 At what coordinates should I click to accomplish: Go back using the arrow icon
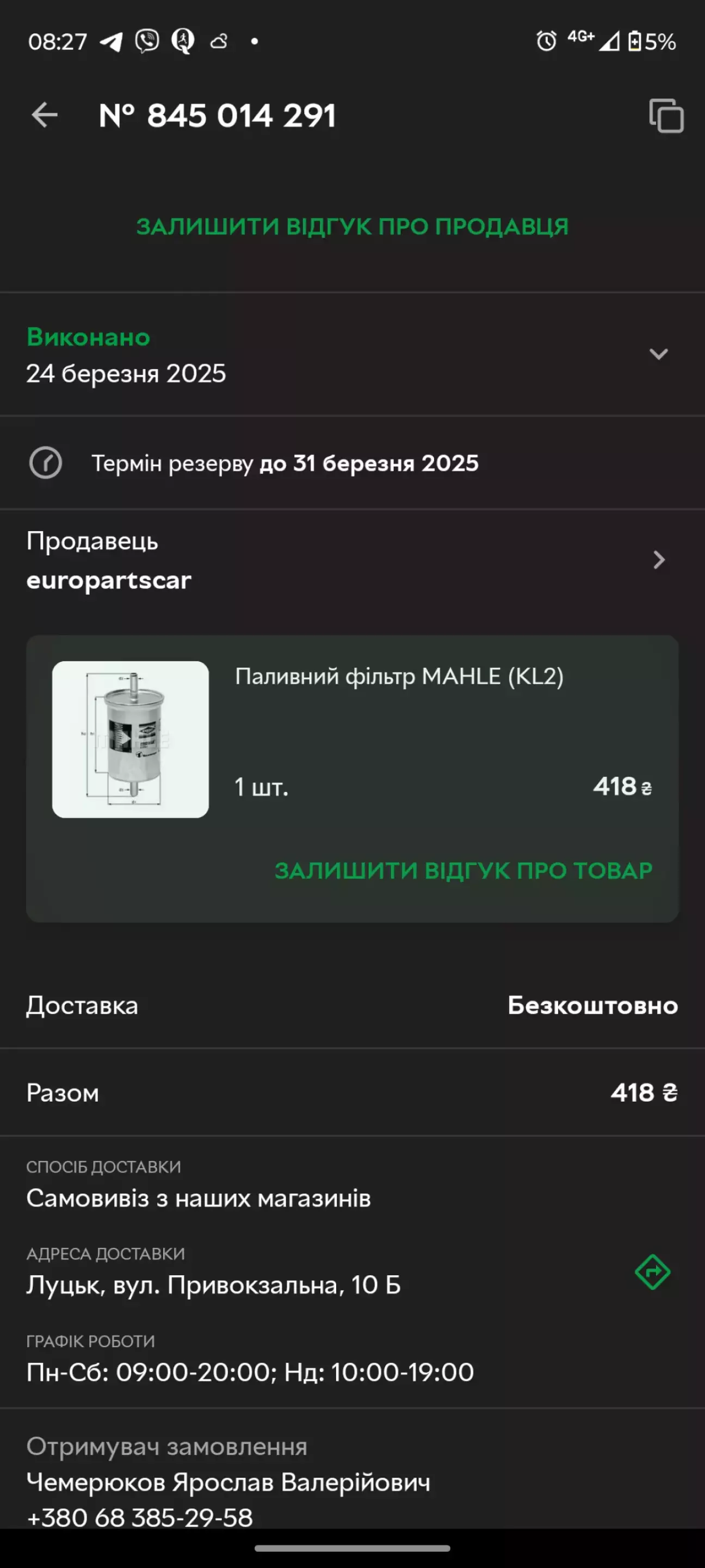tap(45, 115)
